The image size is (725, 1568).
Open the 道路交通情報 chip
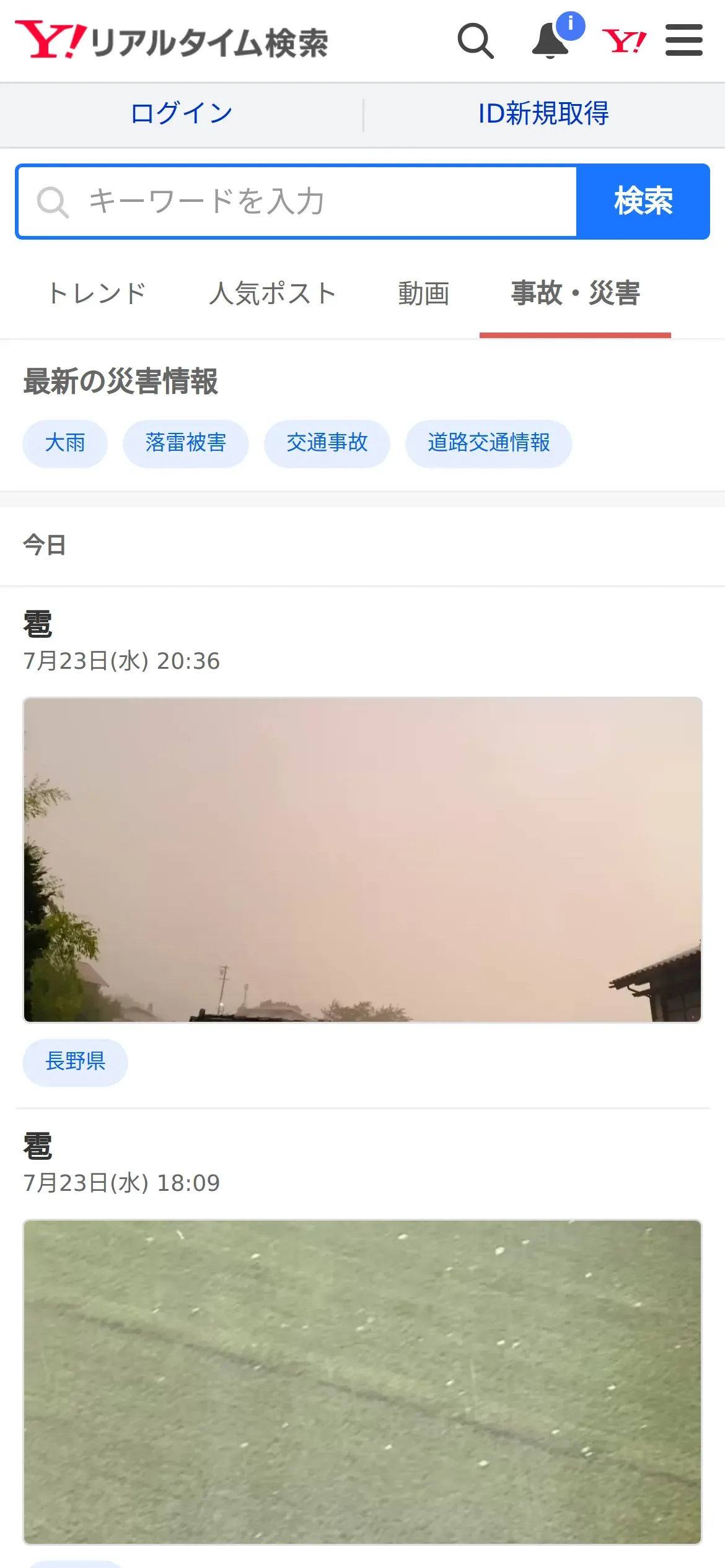pos(488,443)
